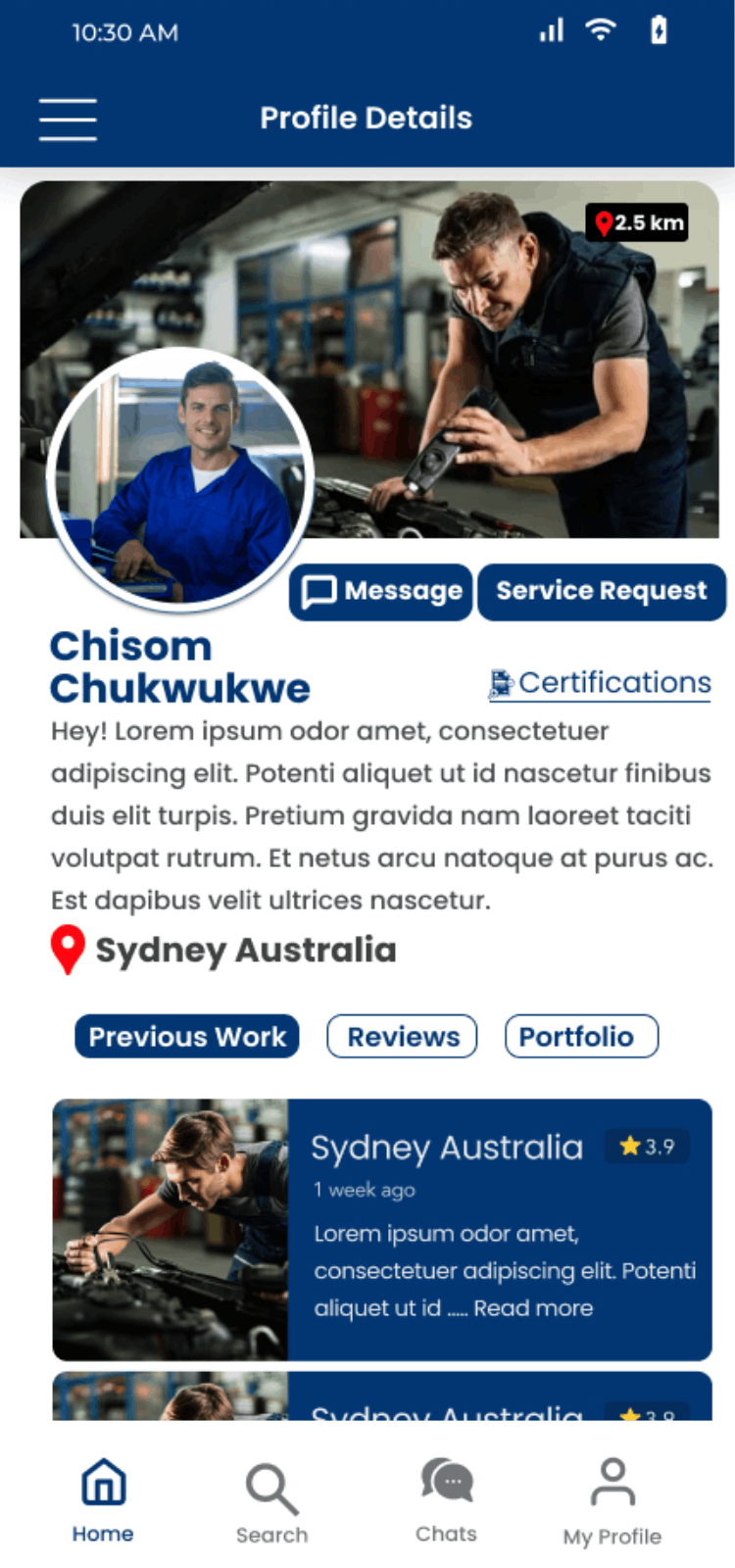Open the Chats tab

click(x=446, y=1499)
